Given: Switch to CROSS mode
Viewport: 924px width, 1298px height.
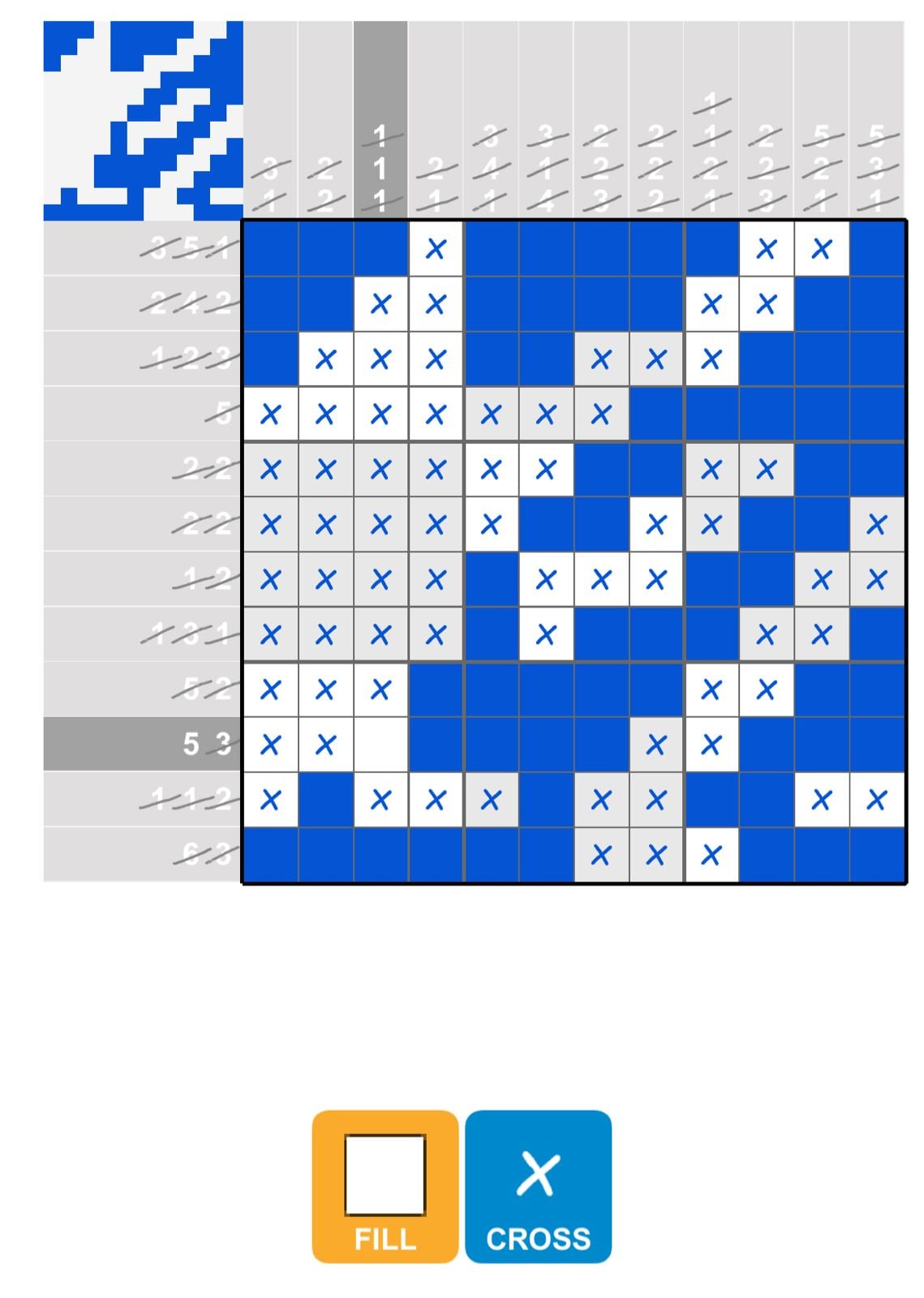Looking at the screenshot, I should pos(538,1185).
